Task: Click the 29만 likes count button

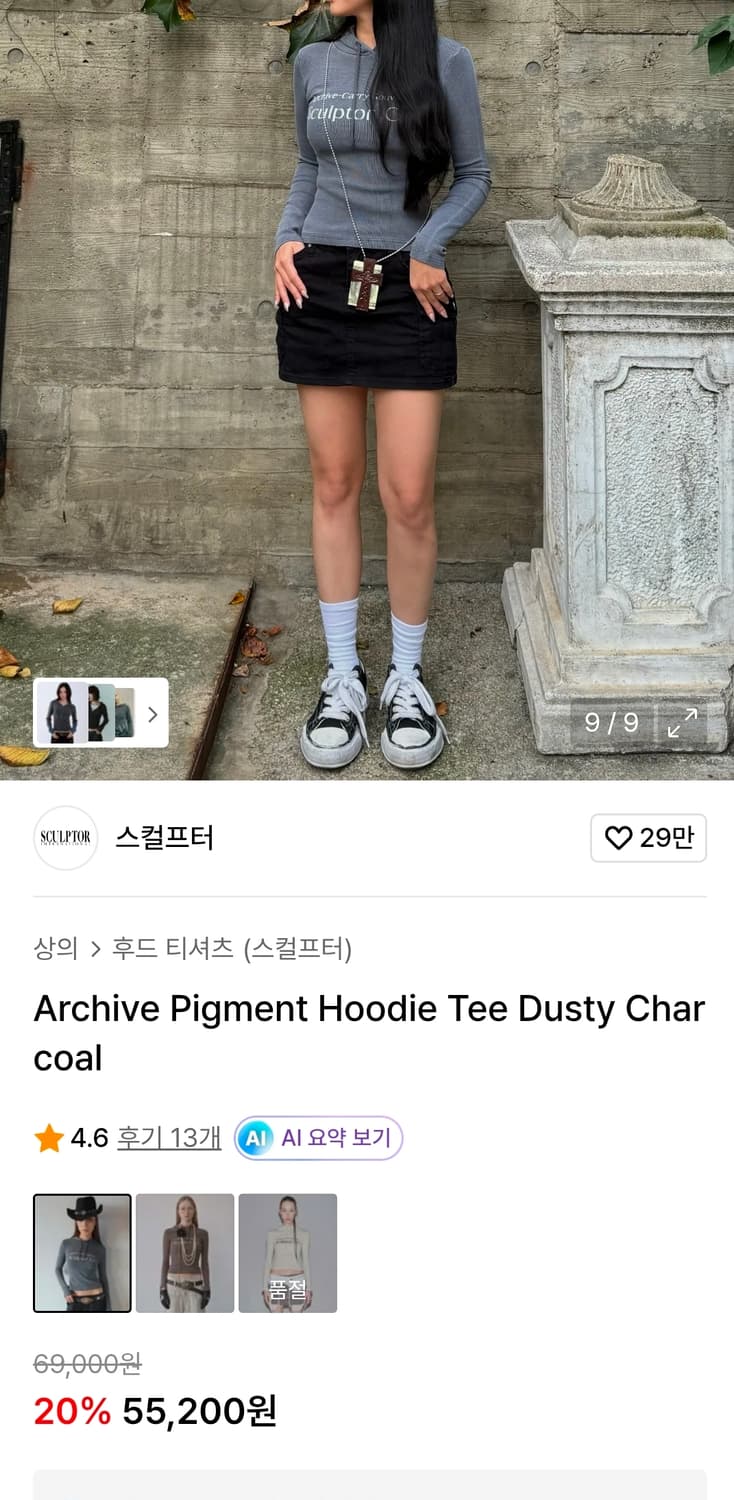Action: pyautogui.click(x=648, y=838)
